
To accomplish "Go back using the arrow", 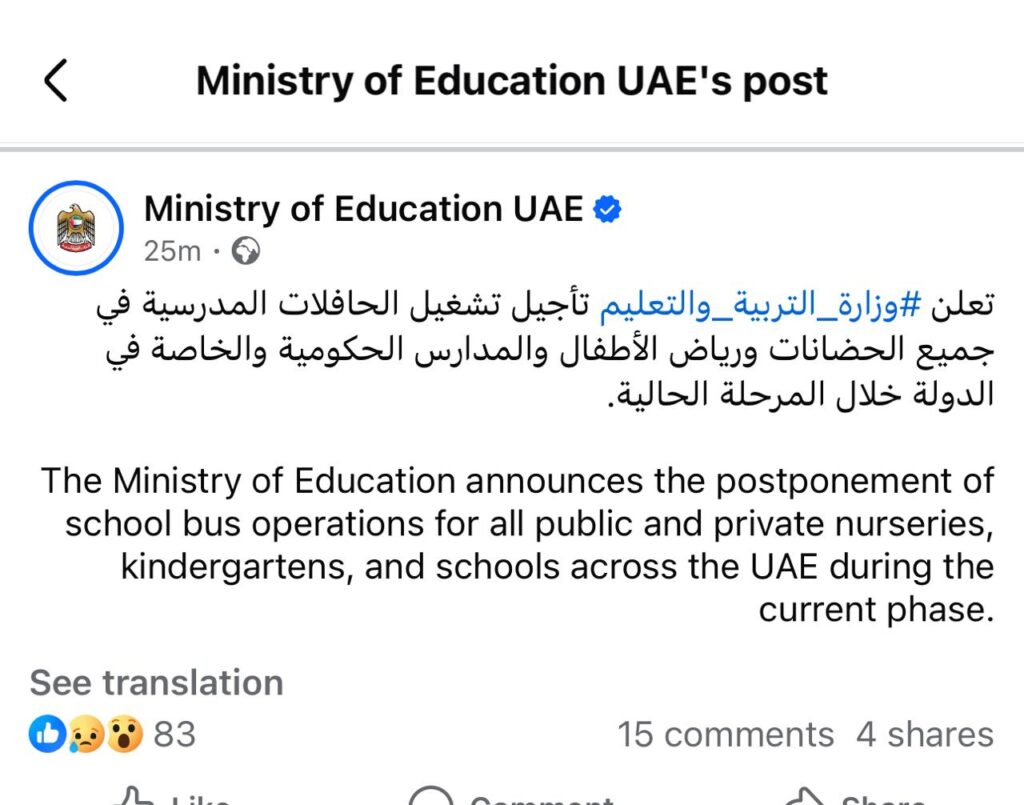I will [56, 80].
